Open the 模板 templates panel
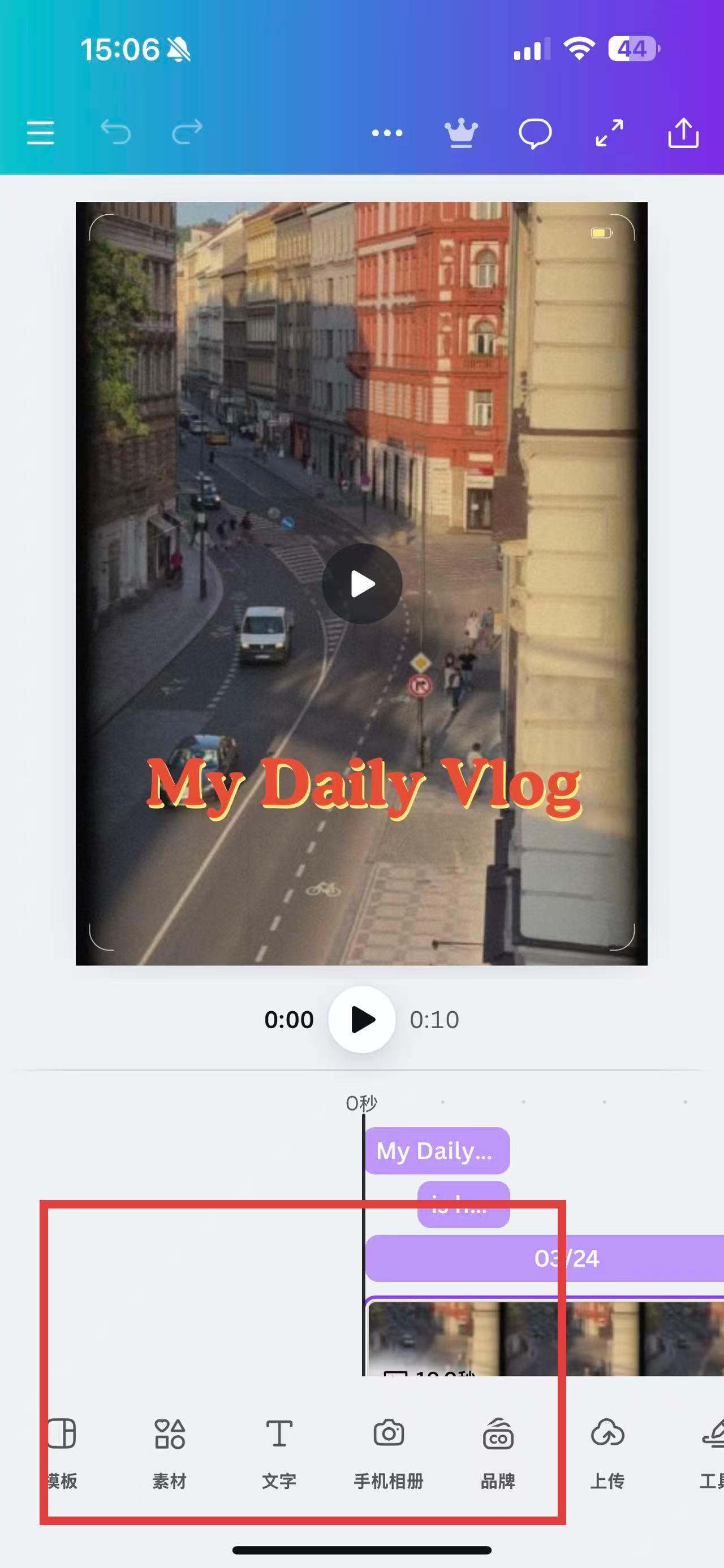724x1568 pixels. click(x=62, y=1452)
